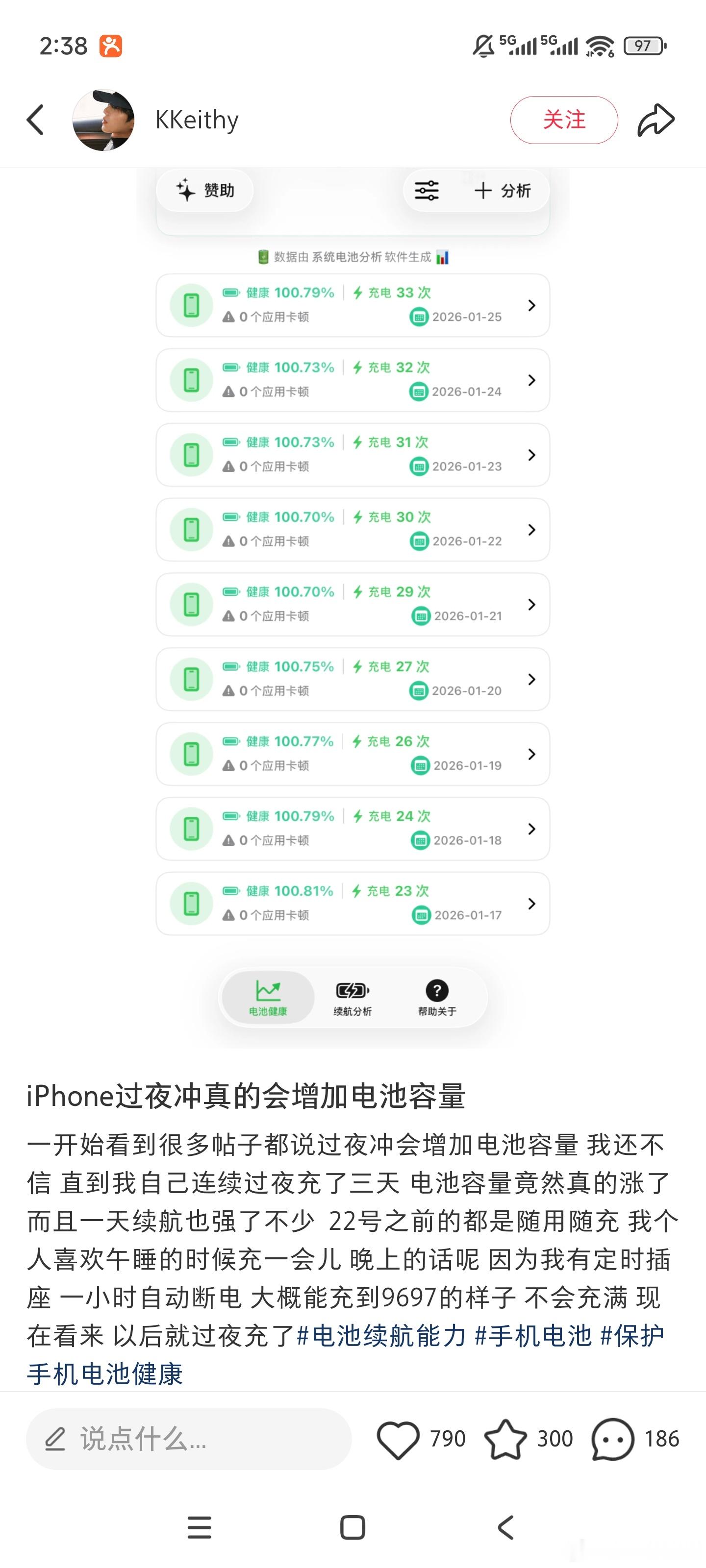Open the filter settings icon next to 分析
Screen dimensions: 706x1568
pos(428,191)
